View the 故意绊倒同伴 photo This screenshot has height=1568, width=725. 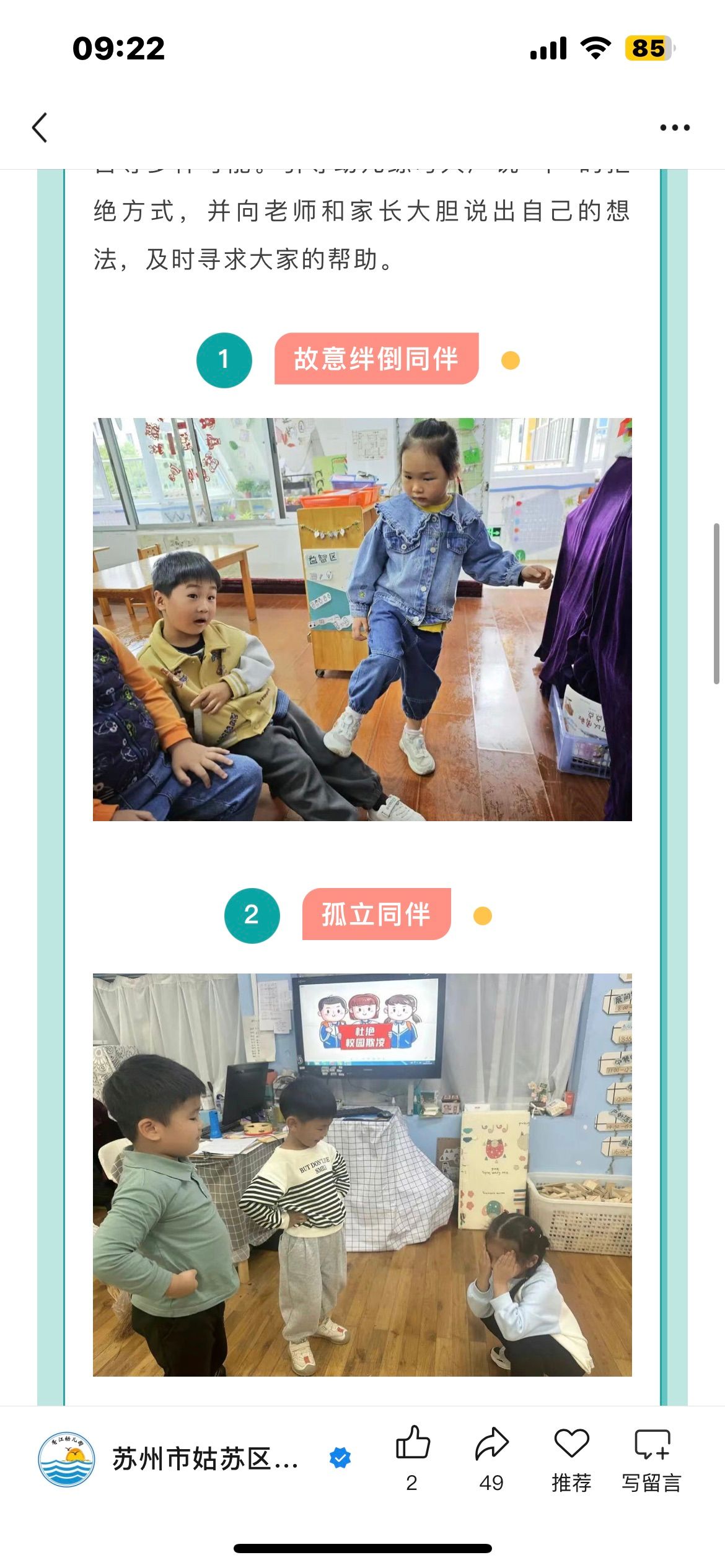[362, 619]
